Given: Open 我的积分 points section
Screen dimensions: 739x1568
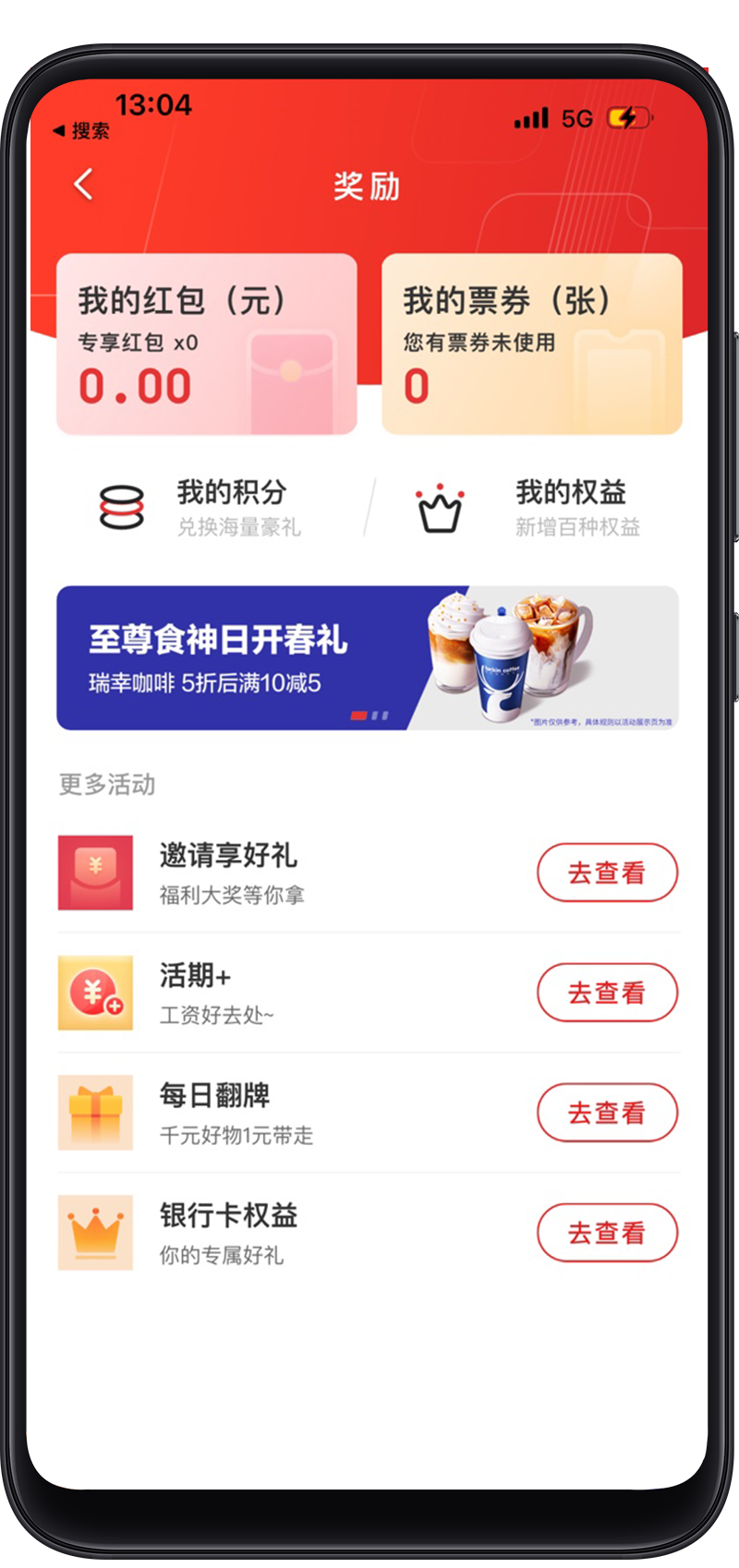Looking at the screenshot, I should 203,507.
